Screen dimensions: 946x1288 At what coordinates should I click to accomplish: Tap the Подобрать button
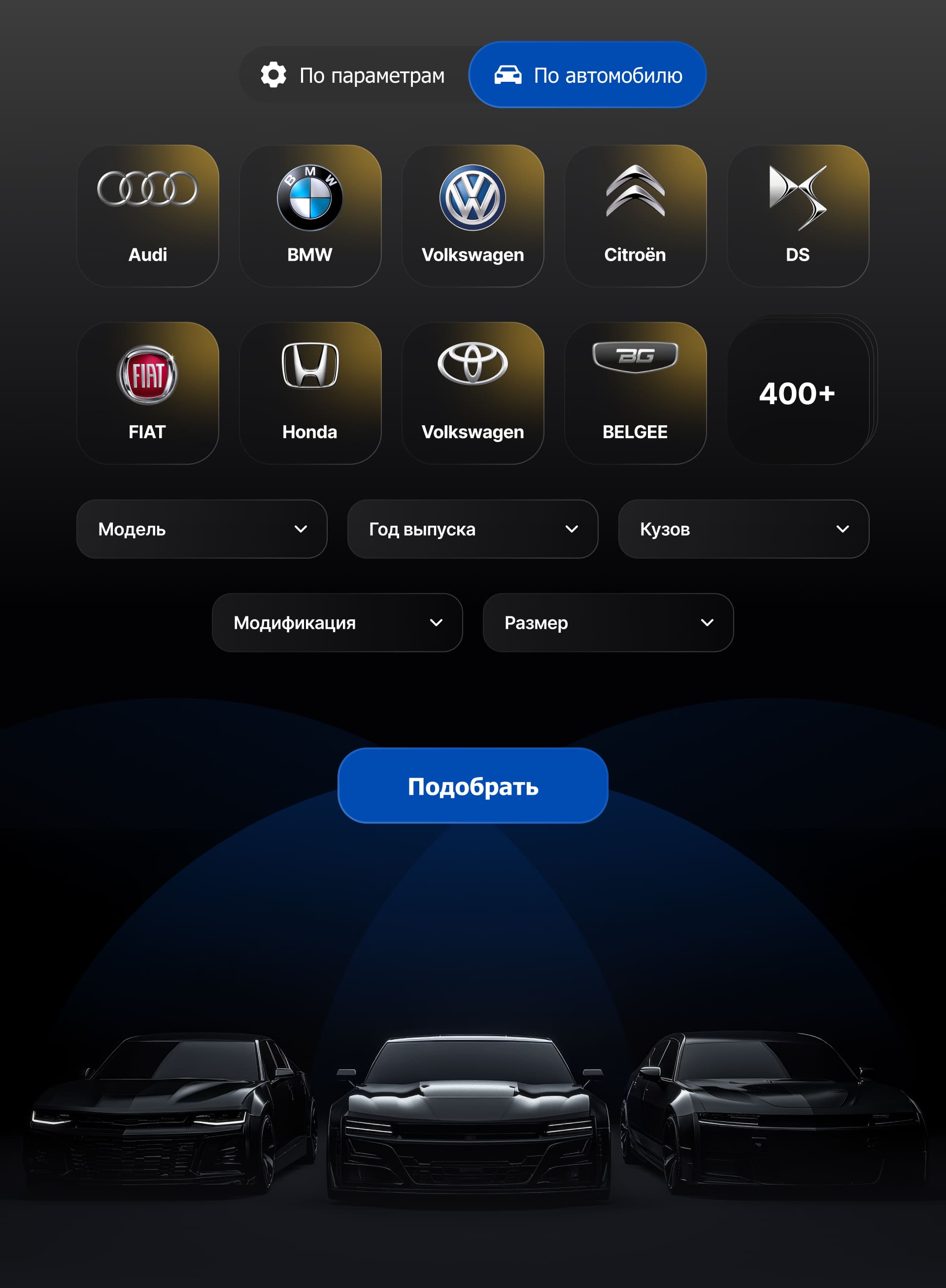(x=473, y=786)
